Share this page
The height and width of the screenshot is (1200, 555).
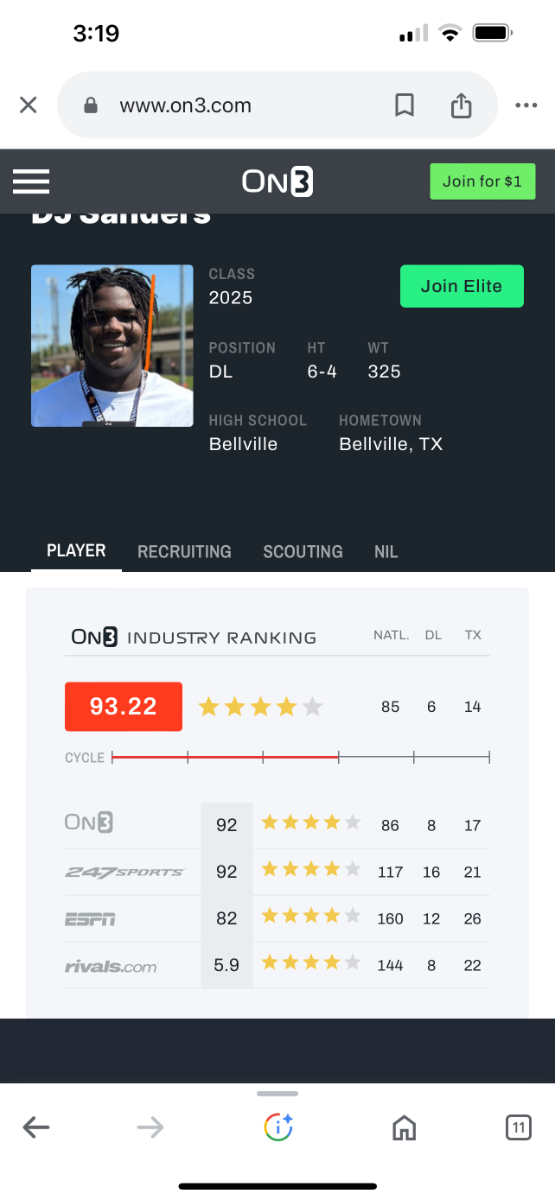(461, 105)
